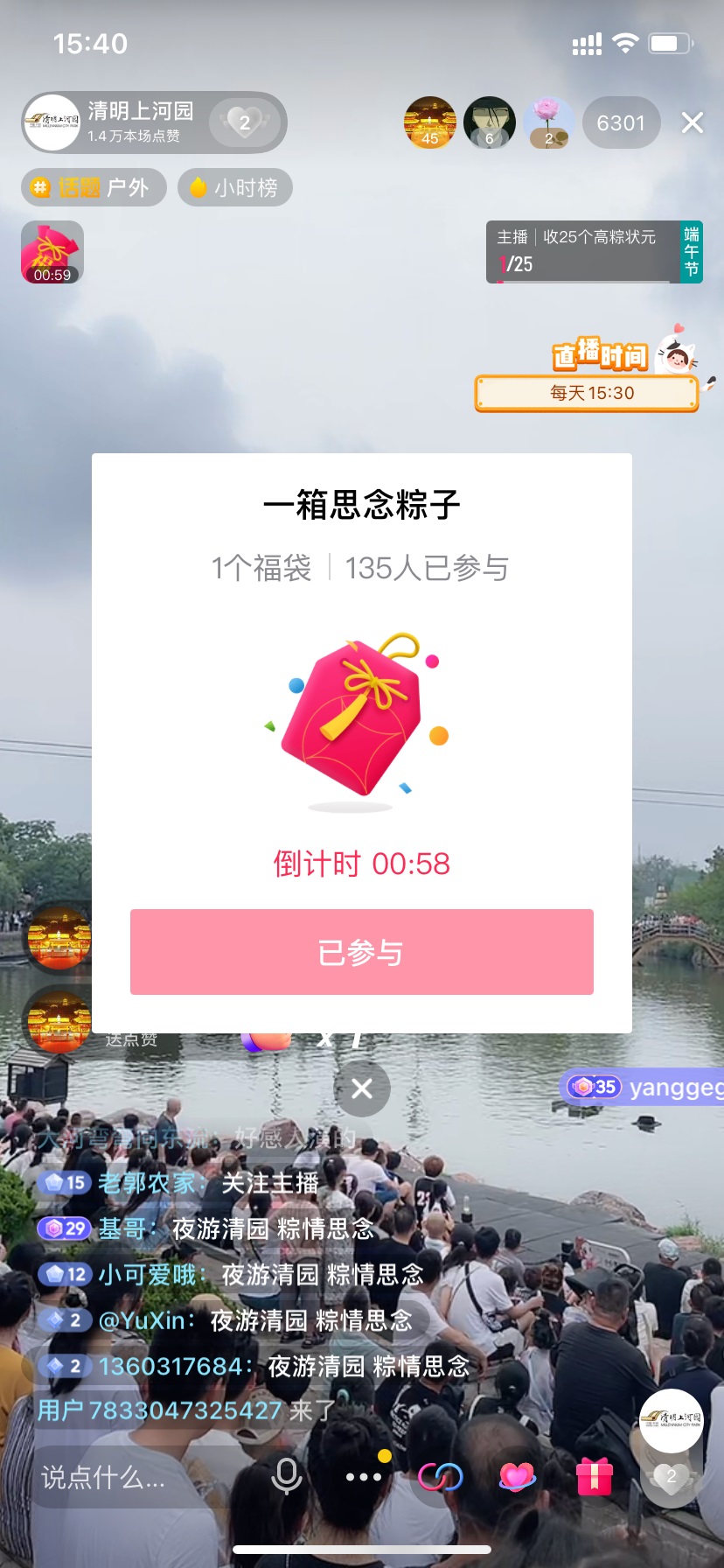This screenshot has width=724, height=1568.
Task: Open the 户外 topic chip
Action: [x=94, y=187]
